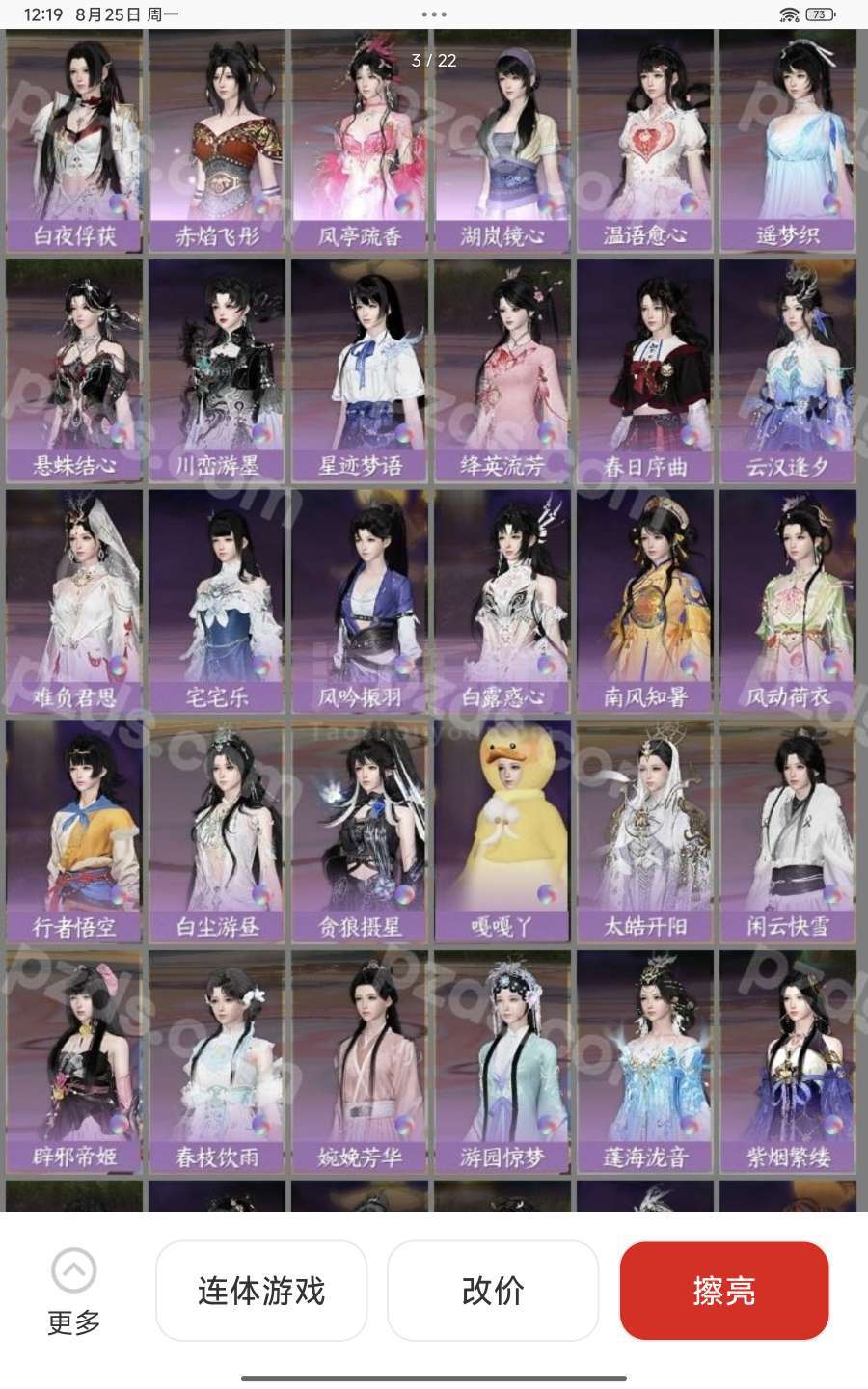868x1389 pixels.
Task: Open the 改价 price change option
Action: [493, 1291]
